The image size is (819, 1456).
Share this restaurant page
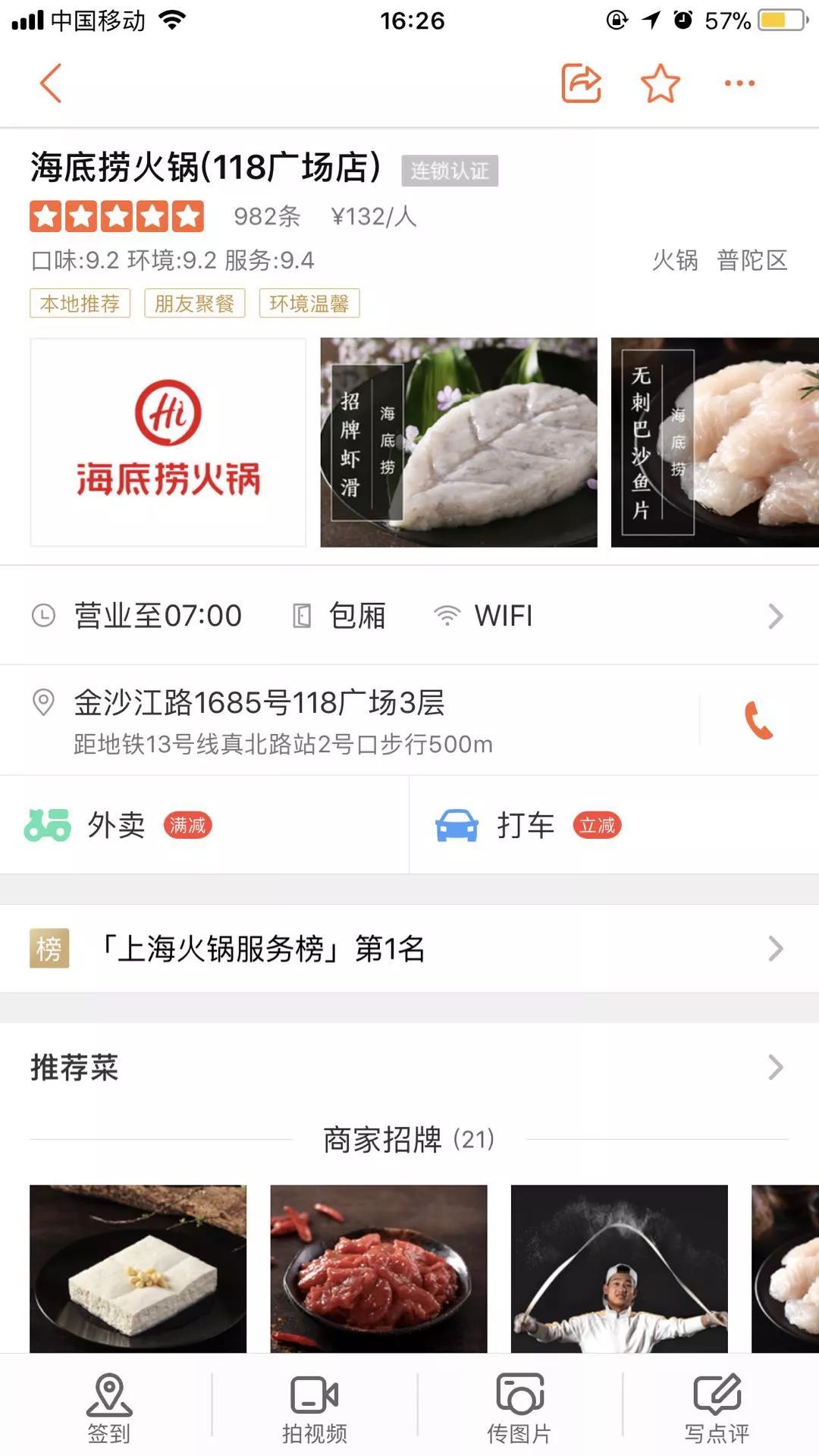pyautogui.click(x=581, y=83)
